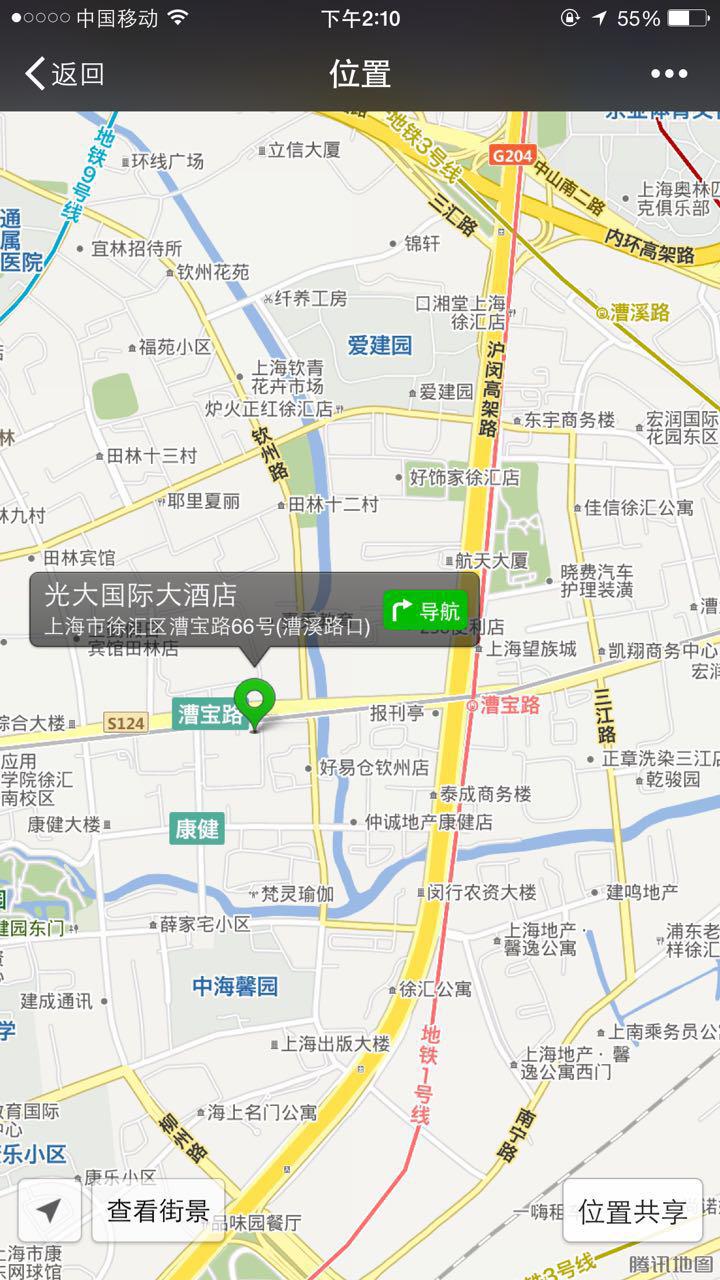
Task: Go back using the 返回 button
Action: coord(65,73)
